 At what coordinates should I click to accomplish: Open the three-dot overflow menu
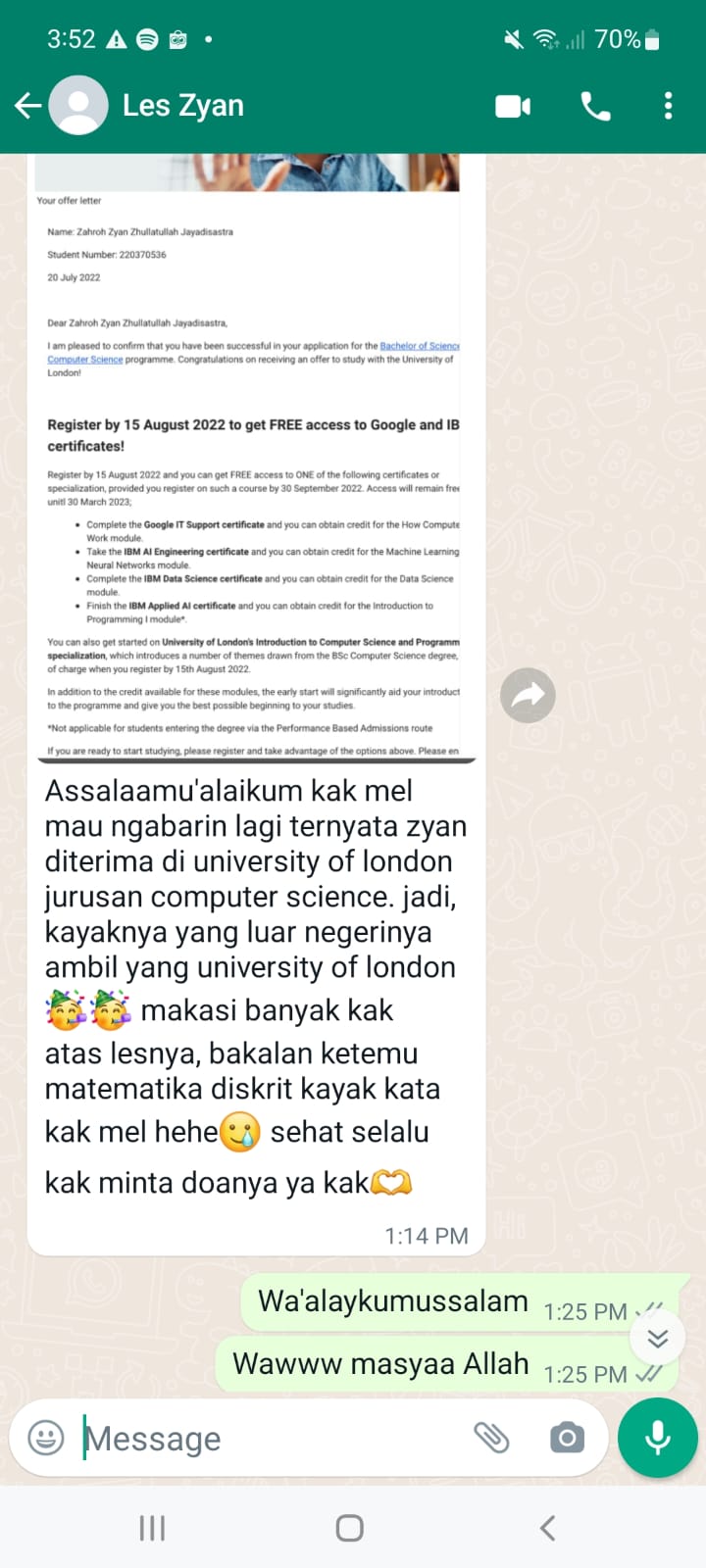[668, 106]
